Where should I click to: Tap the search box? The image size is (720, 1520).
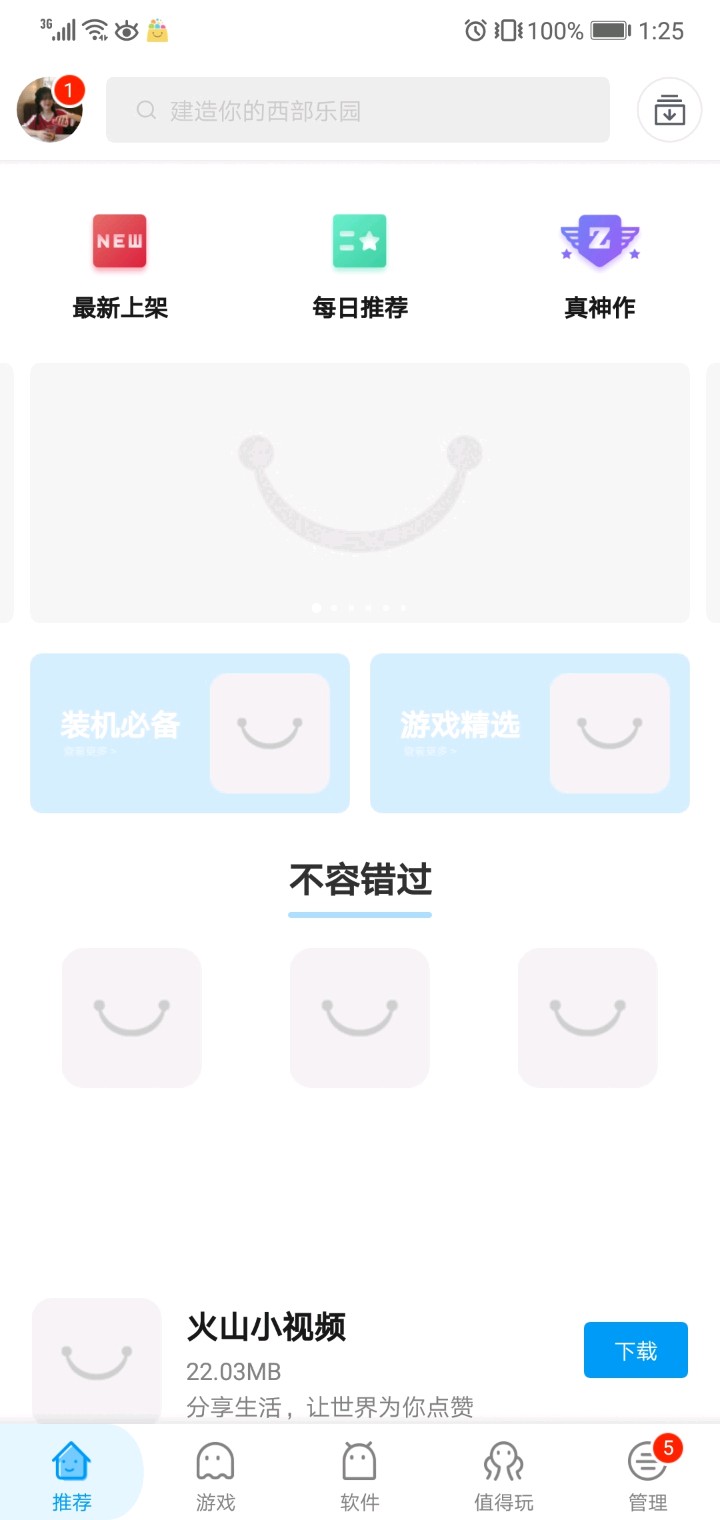(358, 110)
